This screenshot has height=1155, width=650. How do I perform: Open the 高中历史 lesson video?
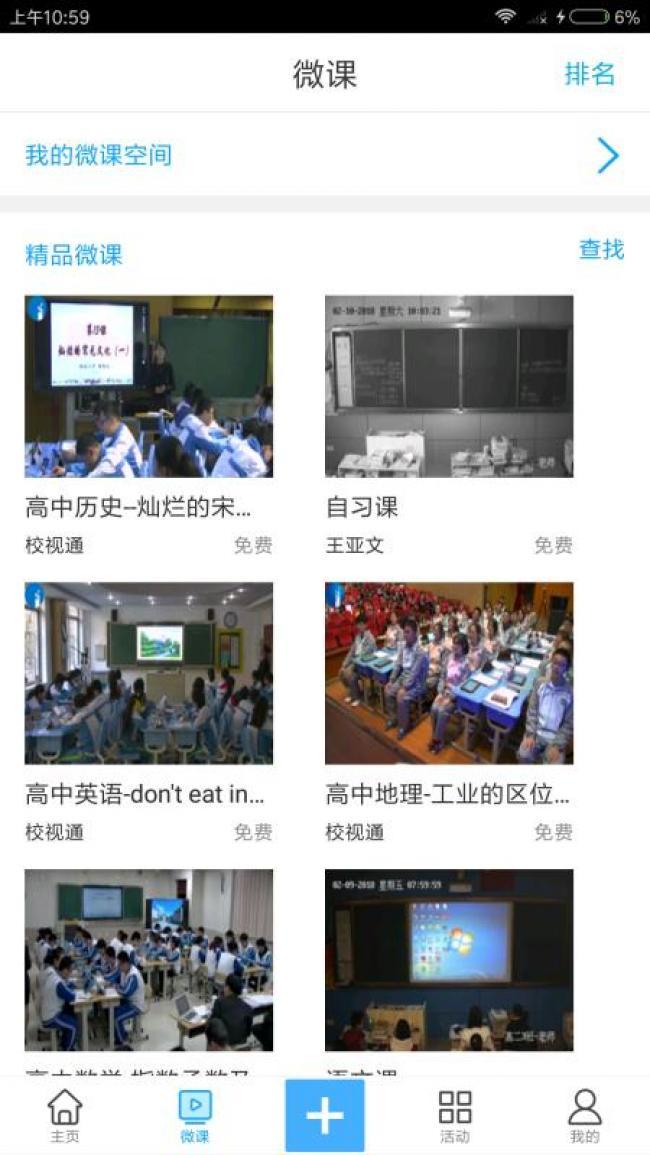coord(149,386)
